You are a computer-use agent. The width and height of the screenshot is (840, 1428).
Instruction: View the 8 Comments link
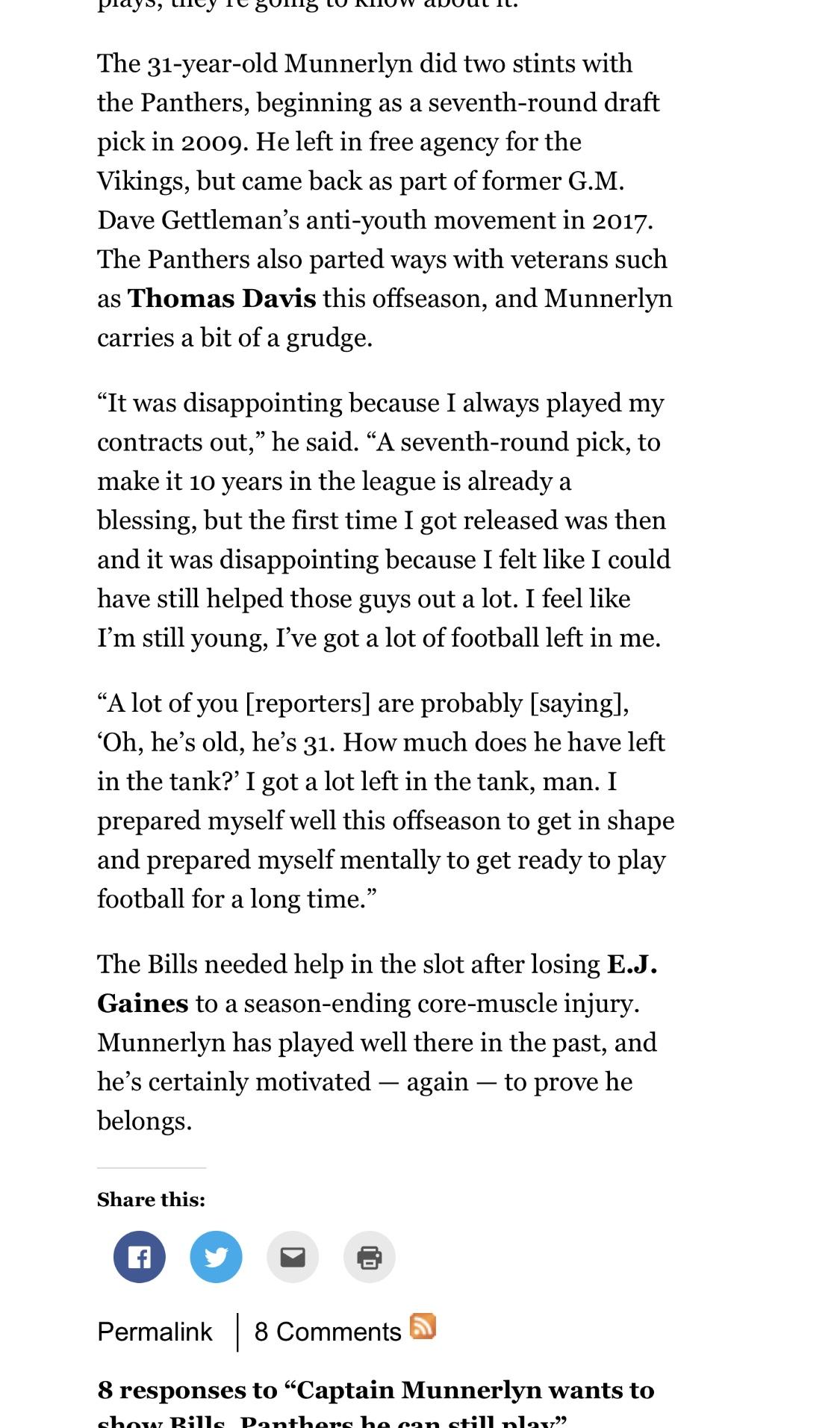(x=328, y=1332)
